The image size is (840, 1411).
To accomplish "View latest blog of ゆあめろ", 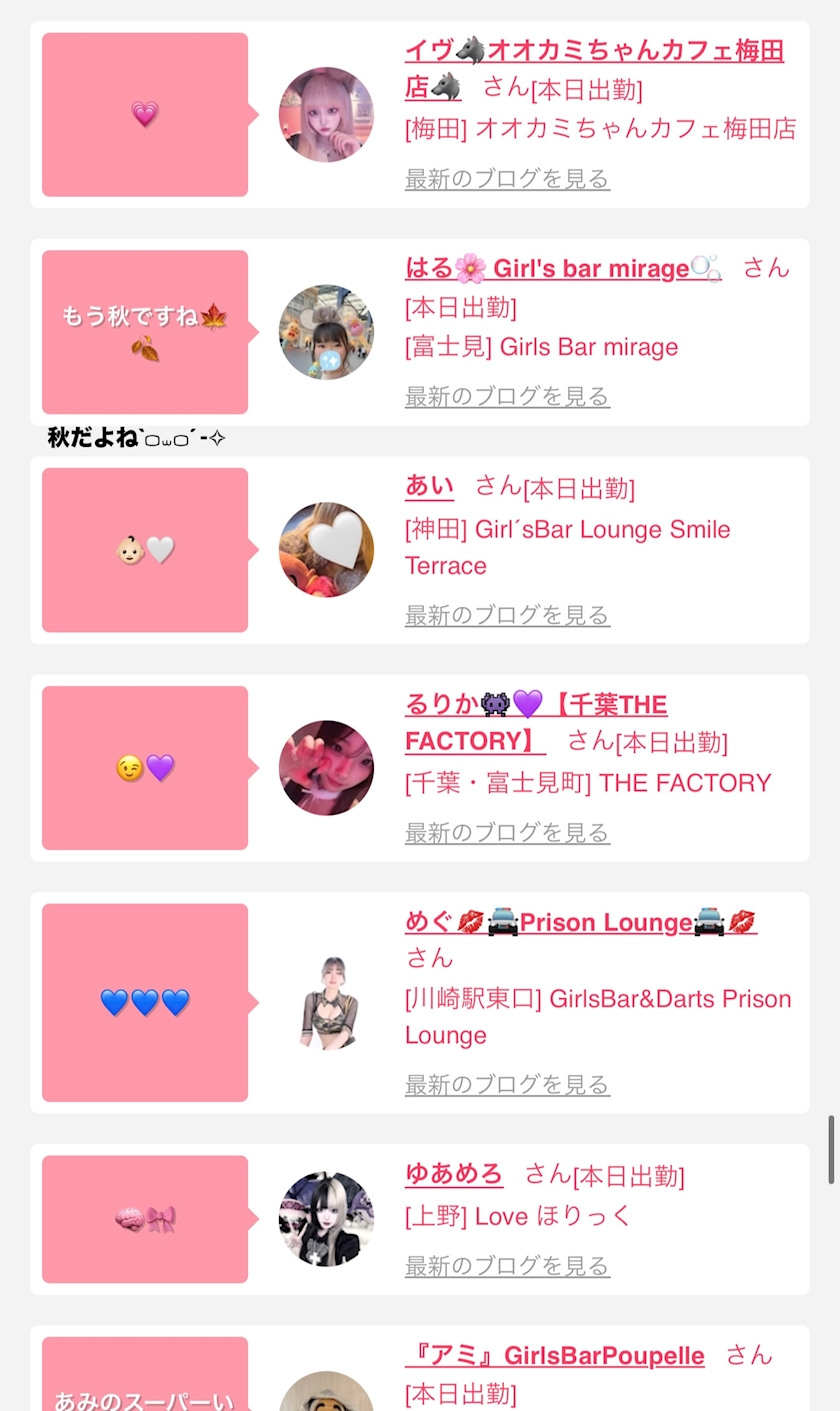I will (507, 1266).
